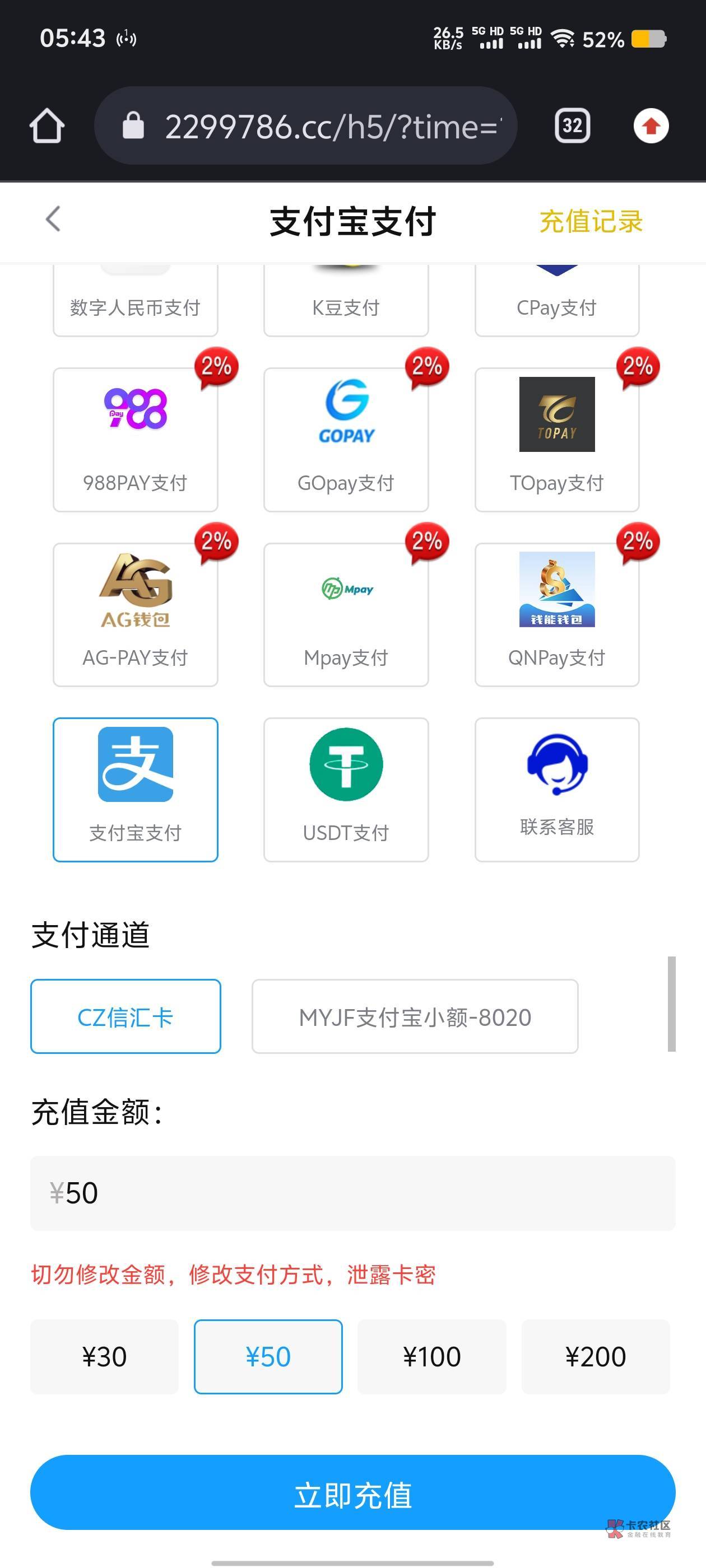The width and height of the screenshot is (706, 1568).
Task: Tap 立即充值 to recharge now
Action: (352, 1492)
